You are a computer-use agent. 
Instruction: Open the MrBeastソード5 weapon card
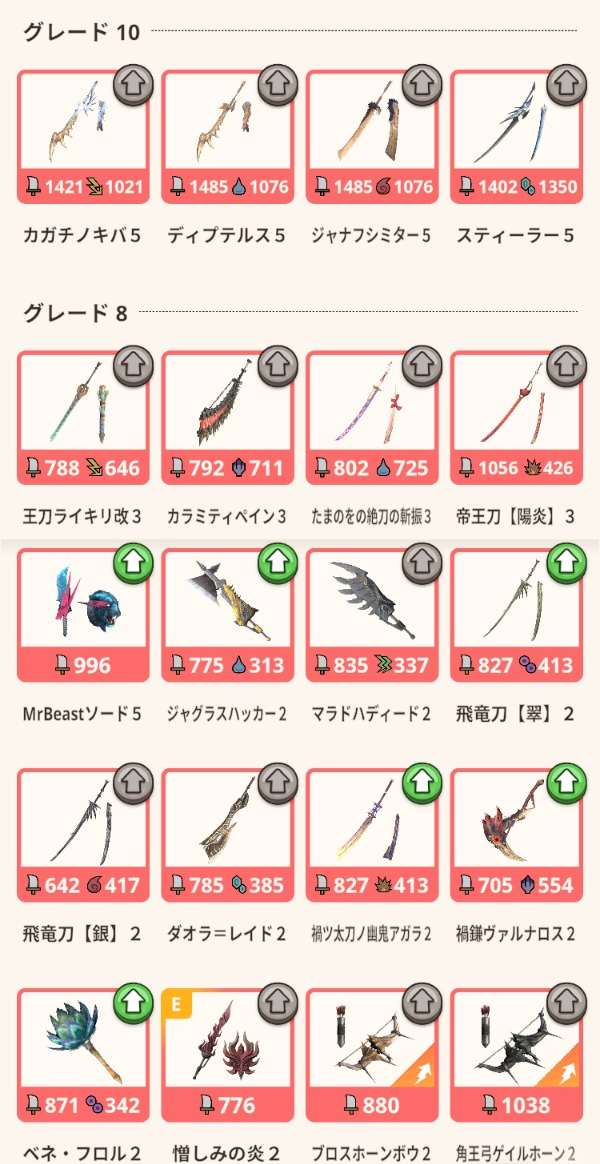(x=83, y=614)
